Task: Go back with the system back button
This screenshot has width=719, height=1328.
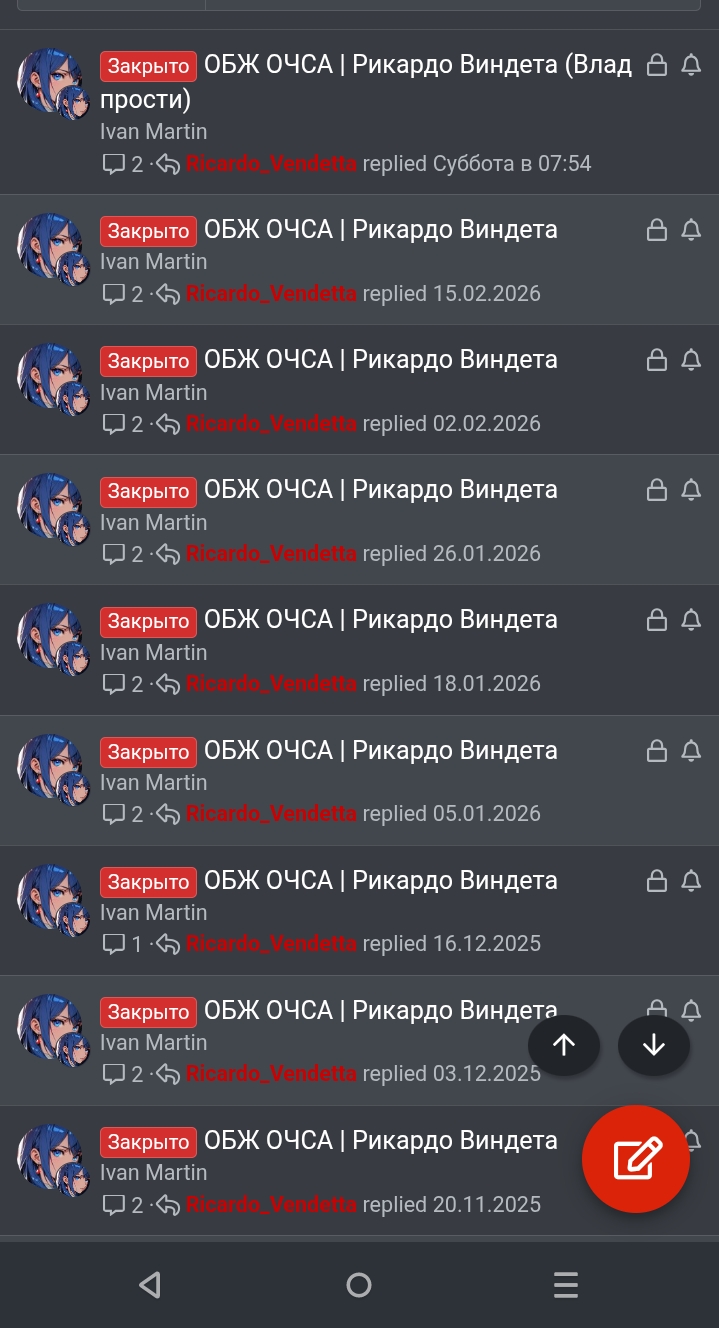Action: point(150,1285)
